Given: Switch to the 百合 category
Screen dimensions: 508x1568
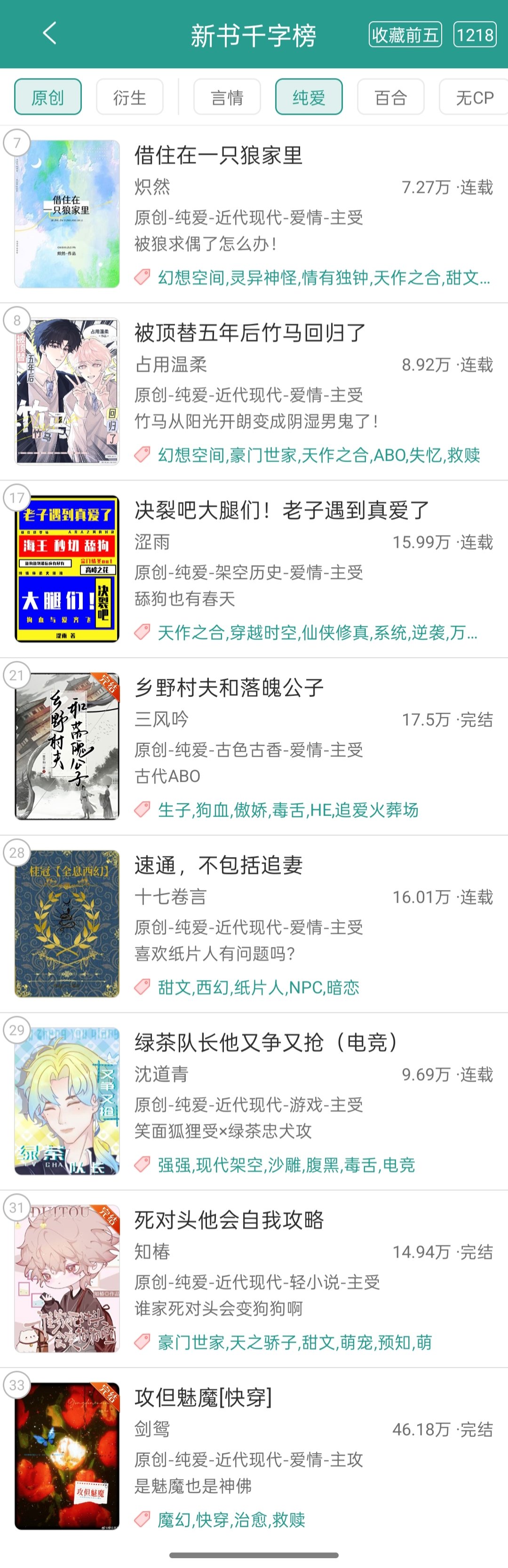Looking at the screenshot, I should tap(390, 97).
